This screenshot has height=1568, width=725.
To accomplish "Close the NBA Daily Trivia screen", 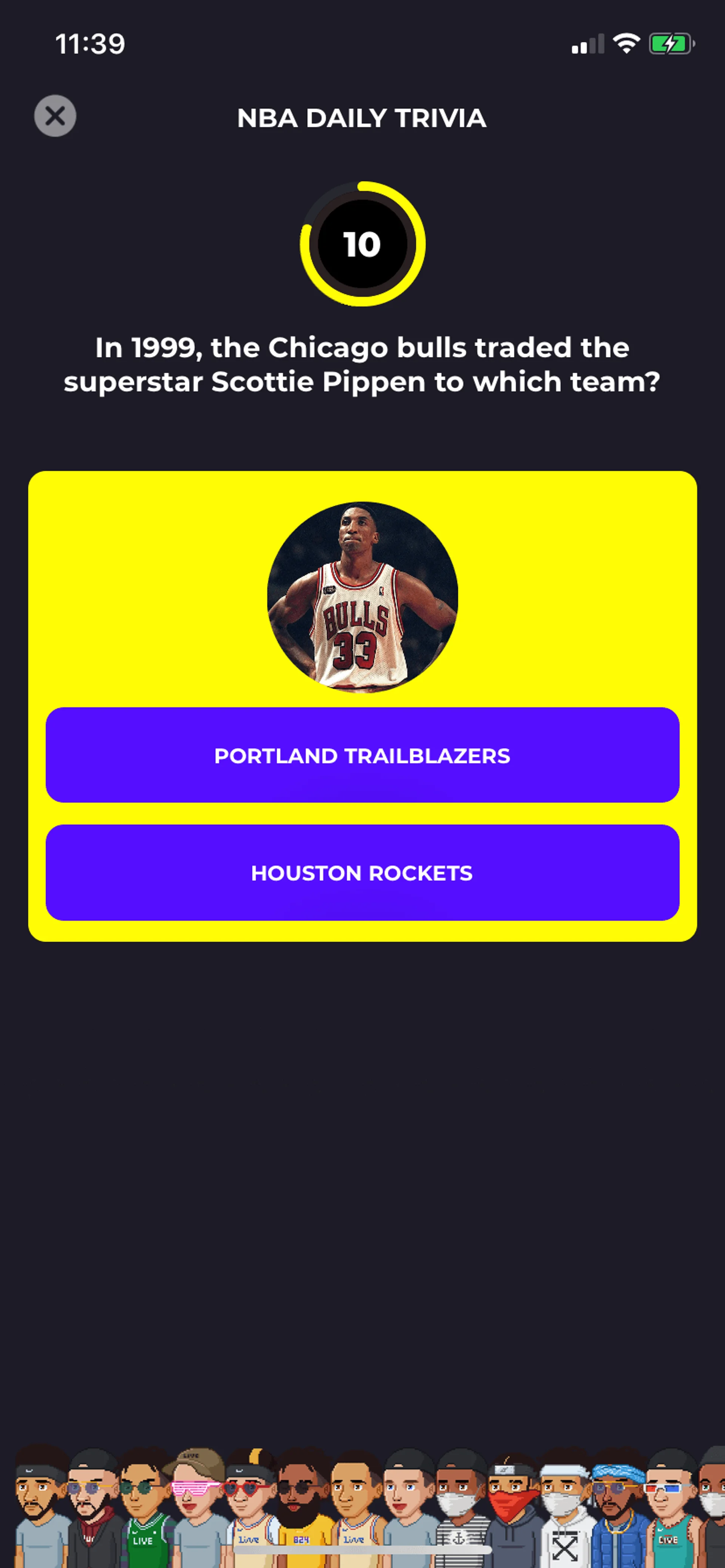I will tap(55, 115).
